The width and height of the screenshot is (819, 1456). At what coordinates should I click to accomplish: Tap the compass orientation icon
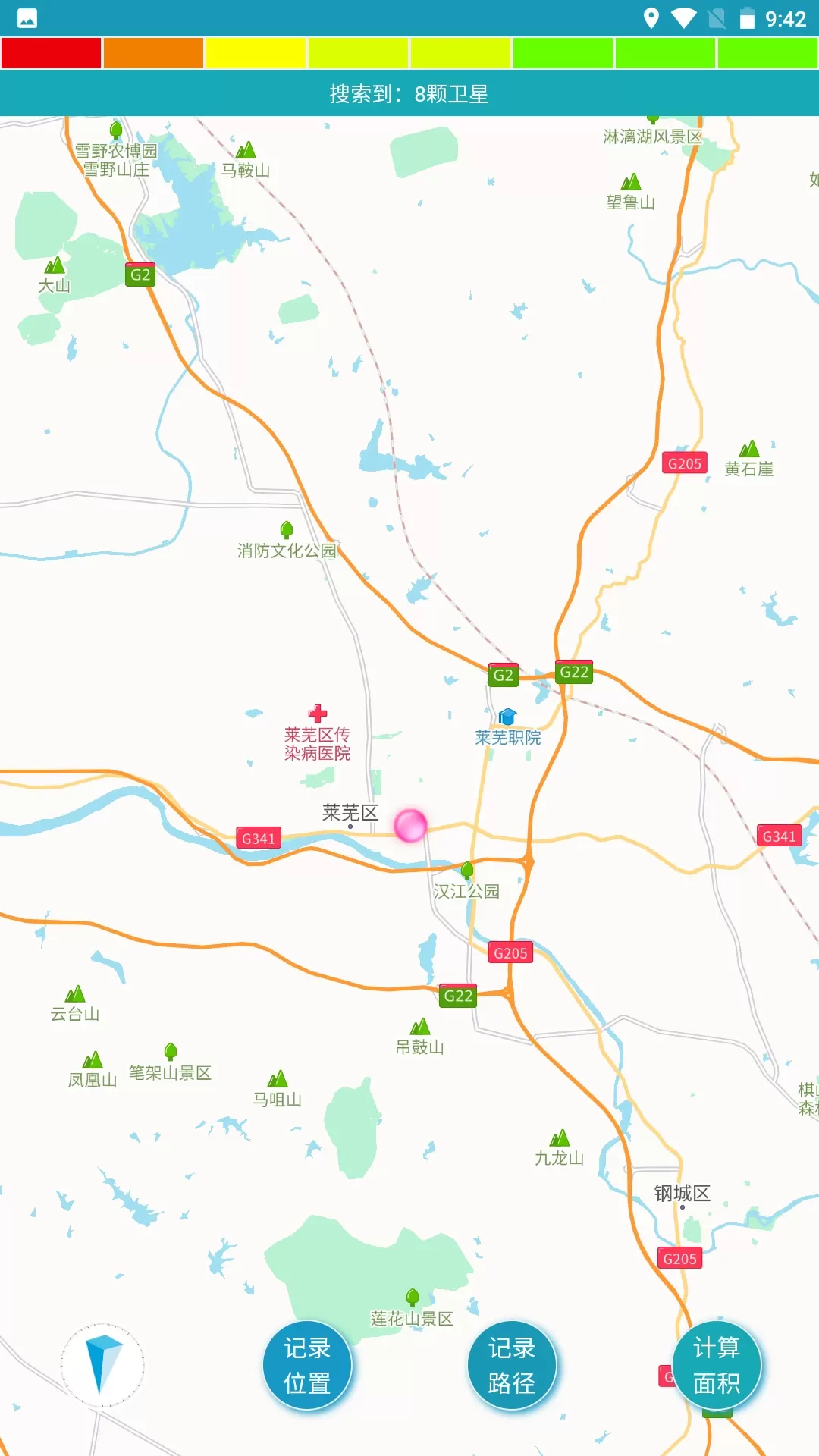pyautogui.click(x=102, y=1365)
